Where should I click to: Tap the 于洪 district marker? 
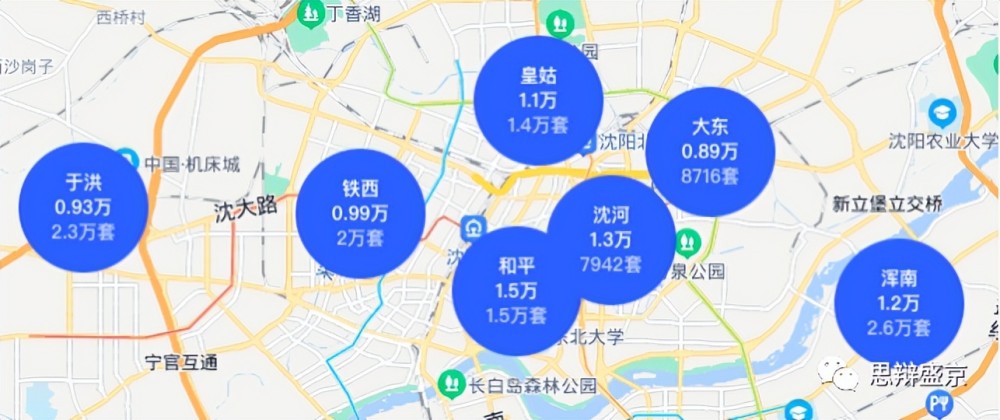tap(84, 207)
